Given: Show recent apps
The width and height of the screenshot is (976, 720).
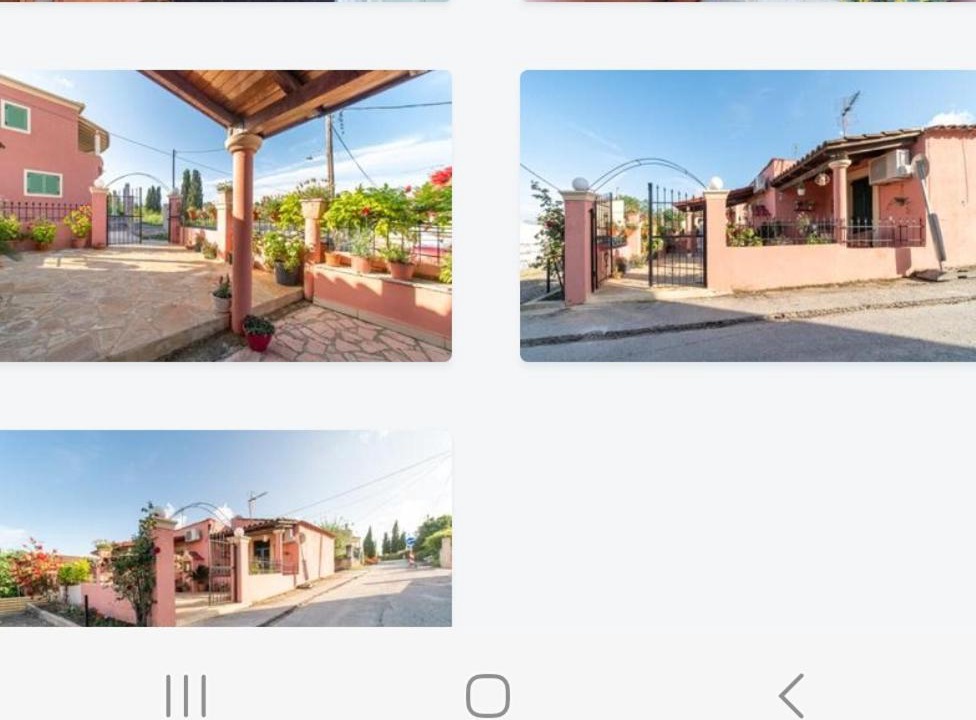Looking at the screenshot, I should [186, 695].
